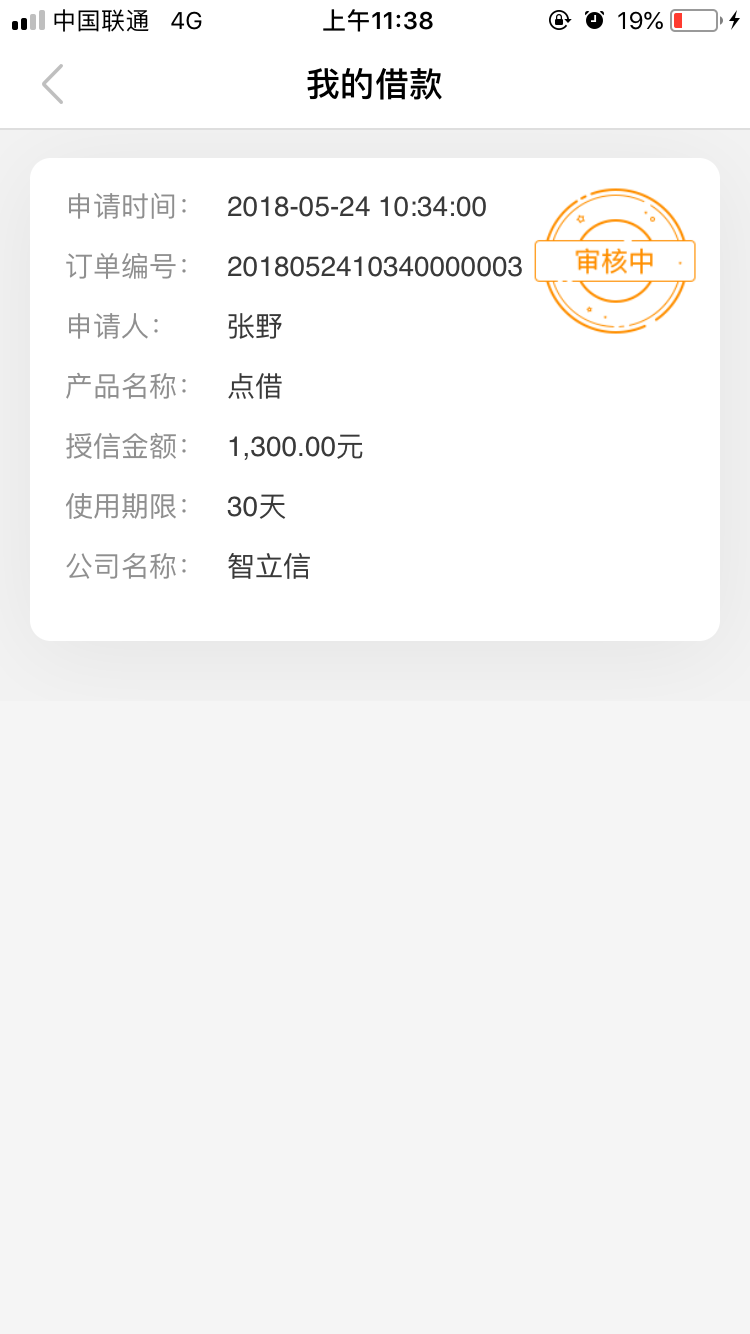Open the 点借 loan order card
Viewport: 750px width, 1334px height.
pyautogui.click(x=375, y=399)
